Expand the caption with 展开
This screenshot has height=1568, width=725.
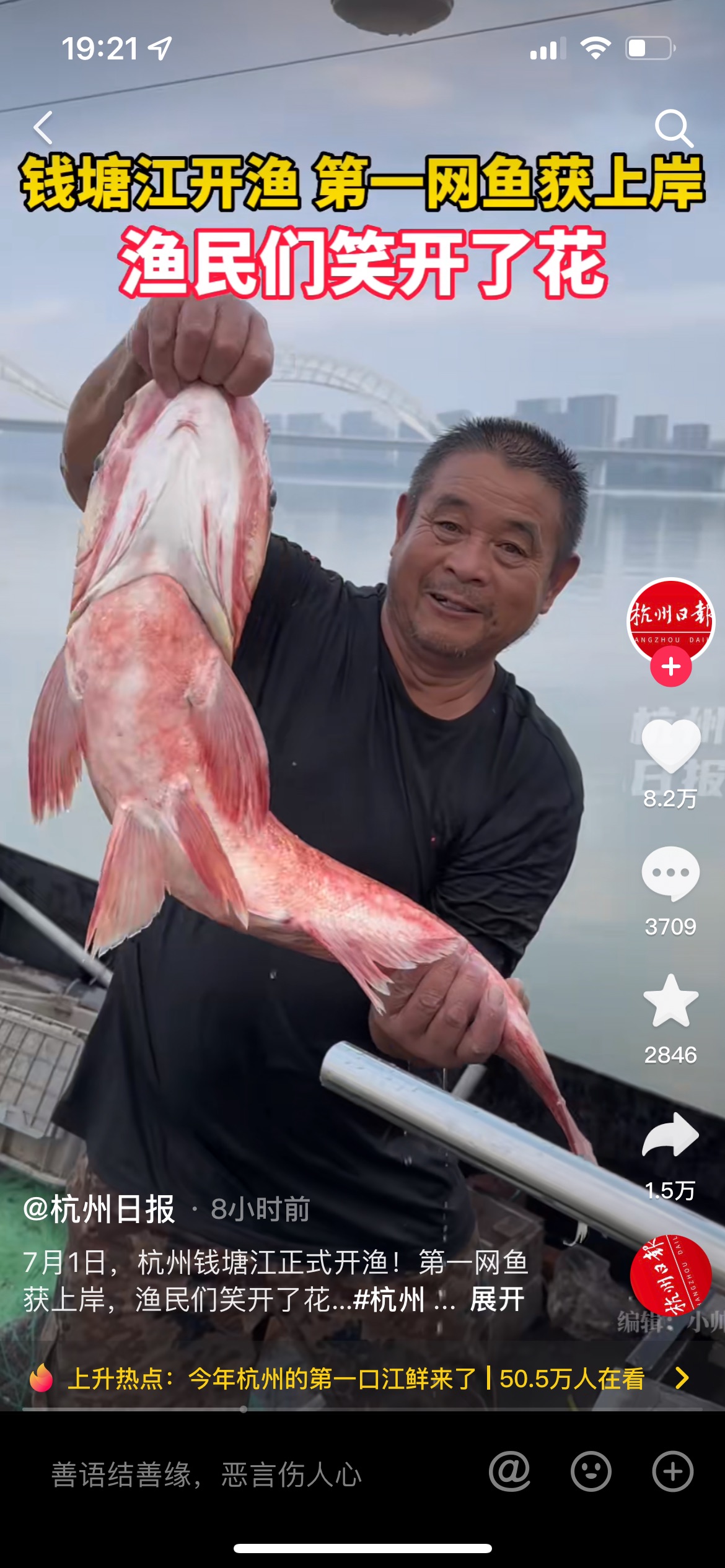[497, 1300]
